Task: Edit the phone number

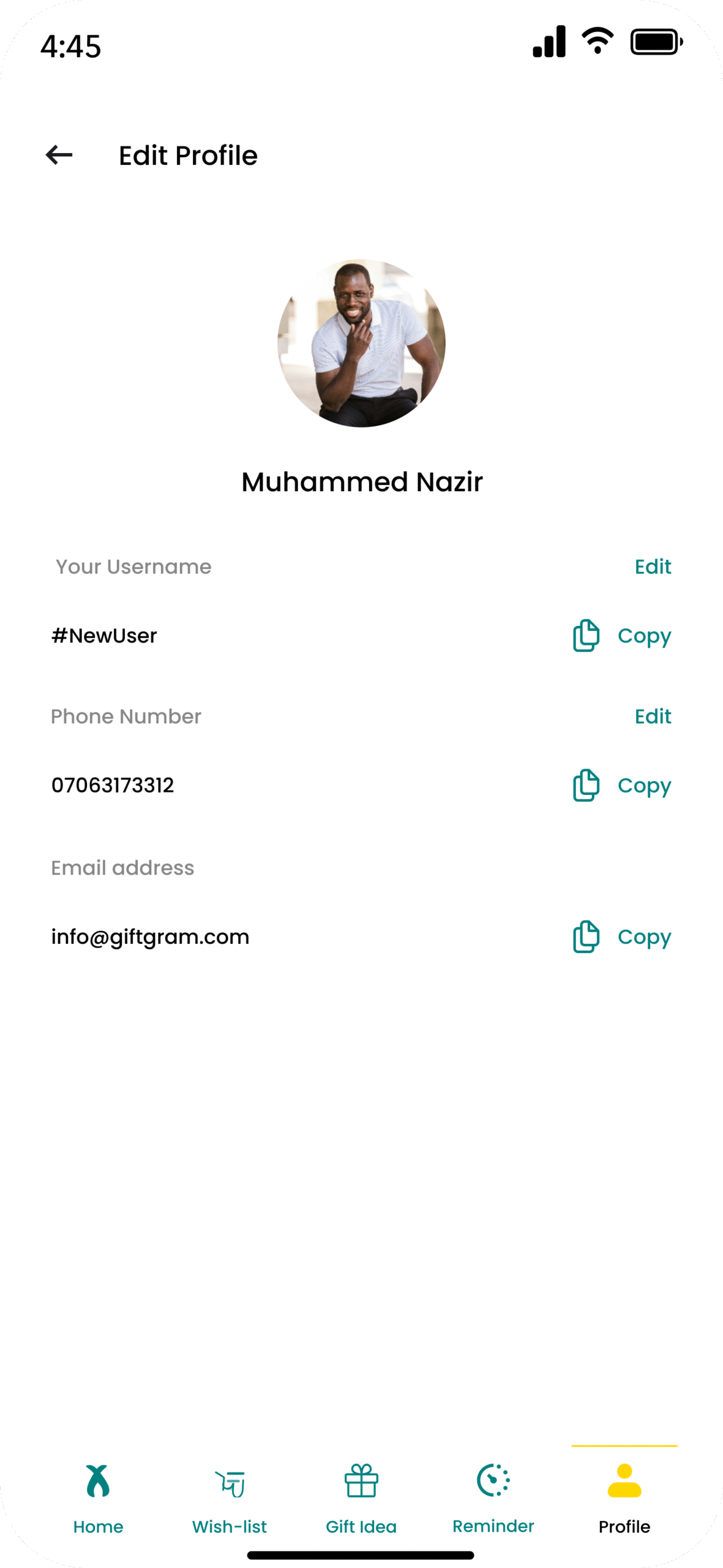Action: 653,716
